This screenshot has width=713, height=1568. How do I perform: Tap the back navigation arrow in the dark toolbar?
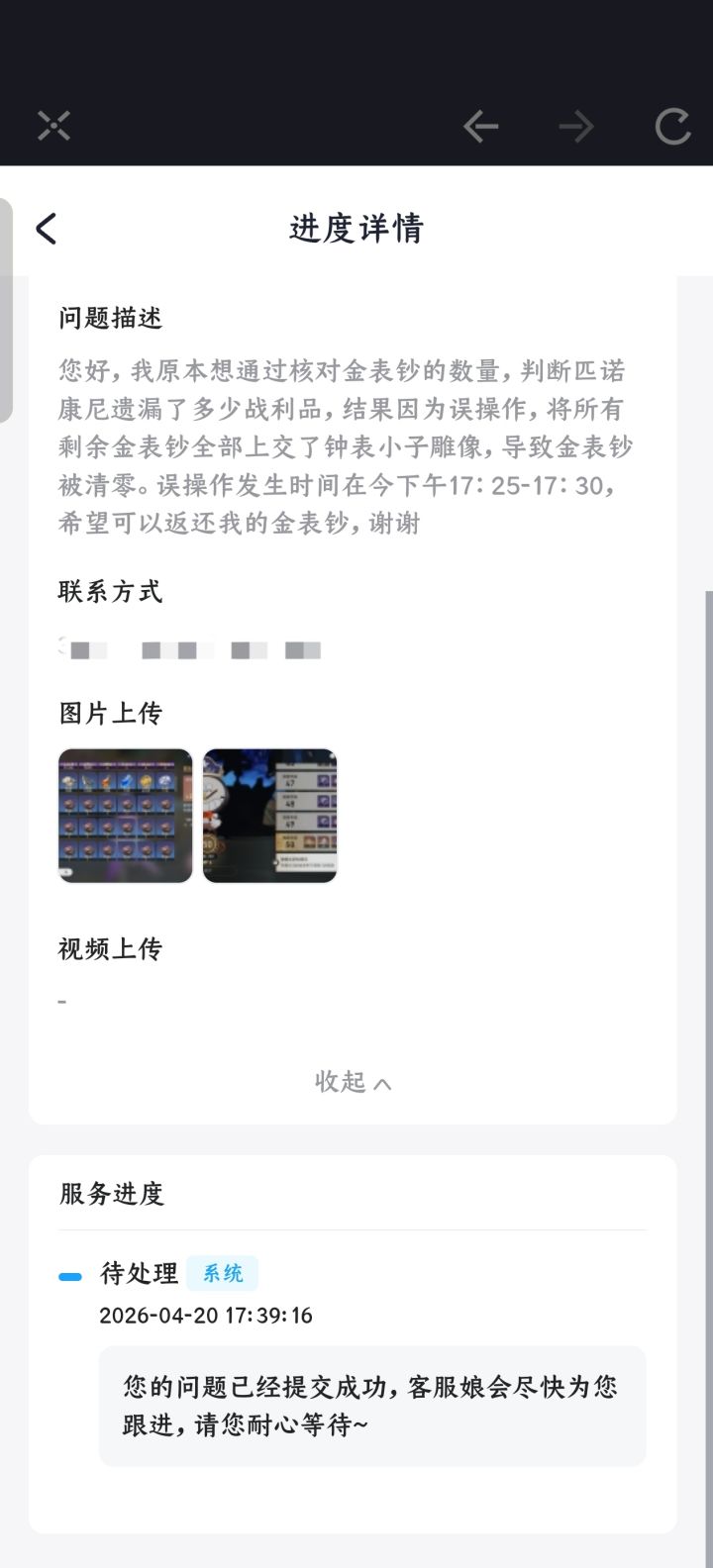pyautogui.click(x=481, y=125)
